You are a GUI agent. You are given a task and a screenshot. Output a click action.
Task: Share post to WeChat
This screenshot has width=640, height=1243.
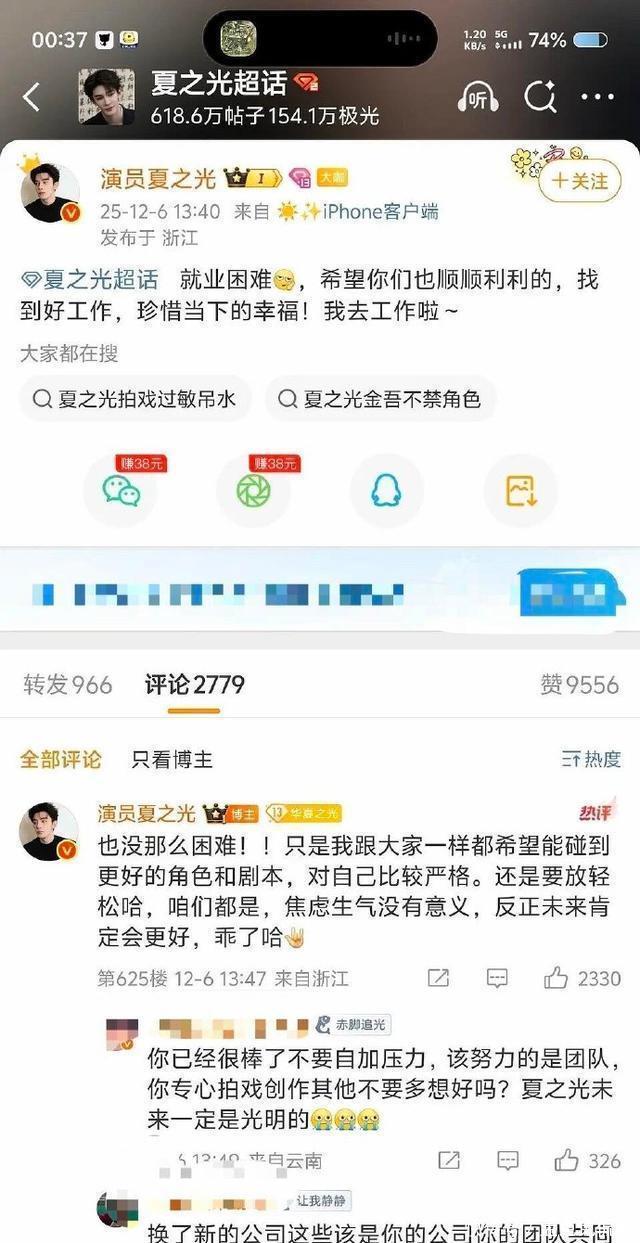point(122,490)
